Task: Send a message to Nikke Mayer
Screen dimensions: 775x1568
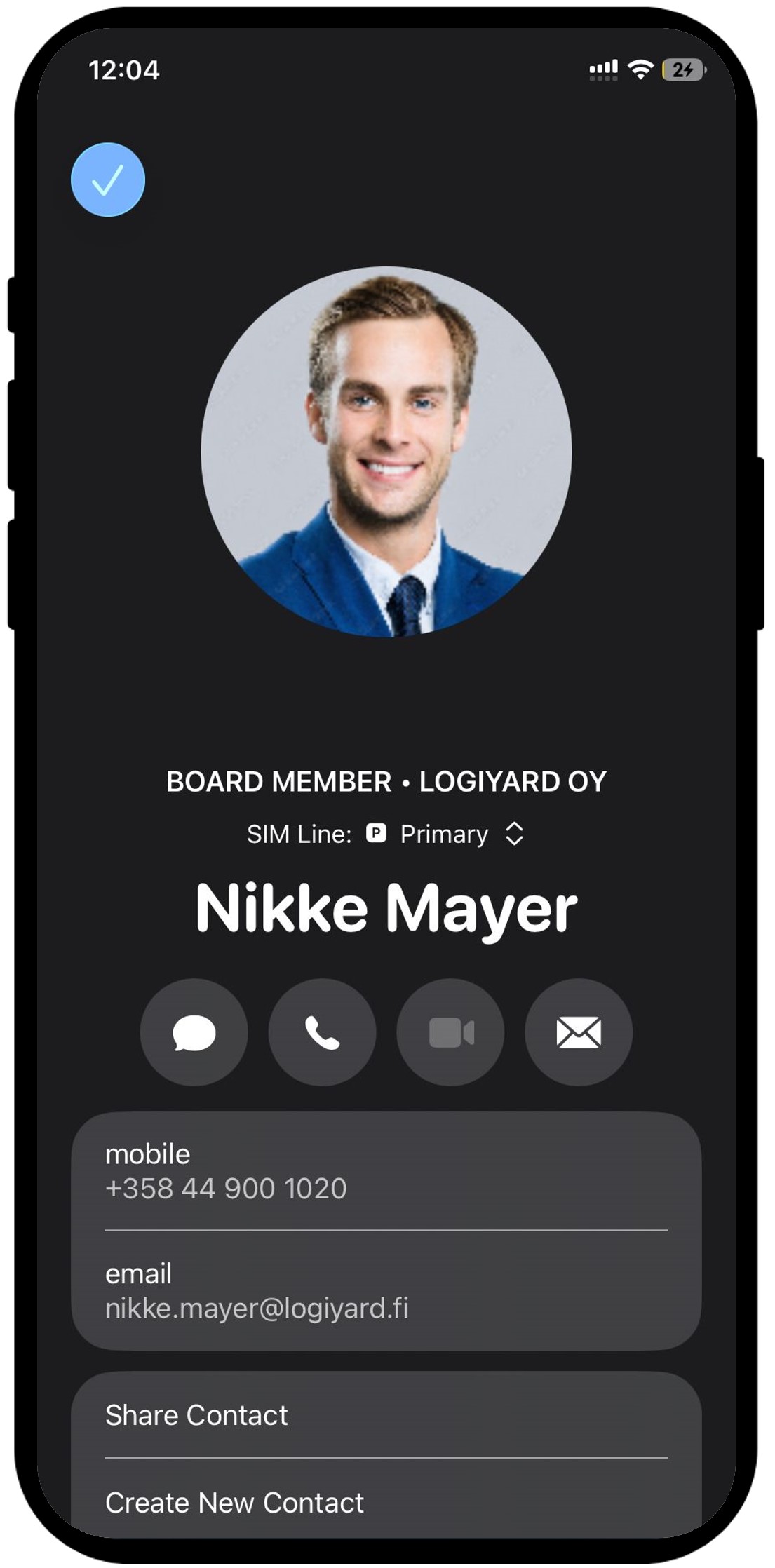Action: [194, 1033]
